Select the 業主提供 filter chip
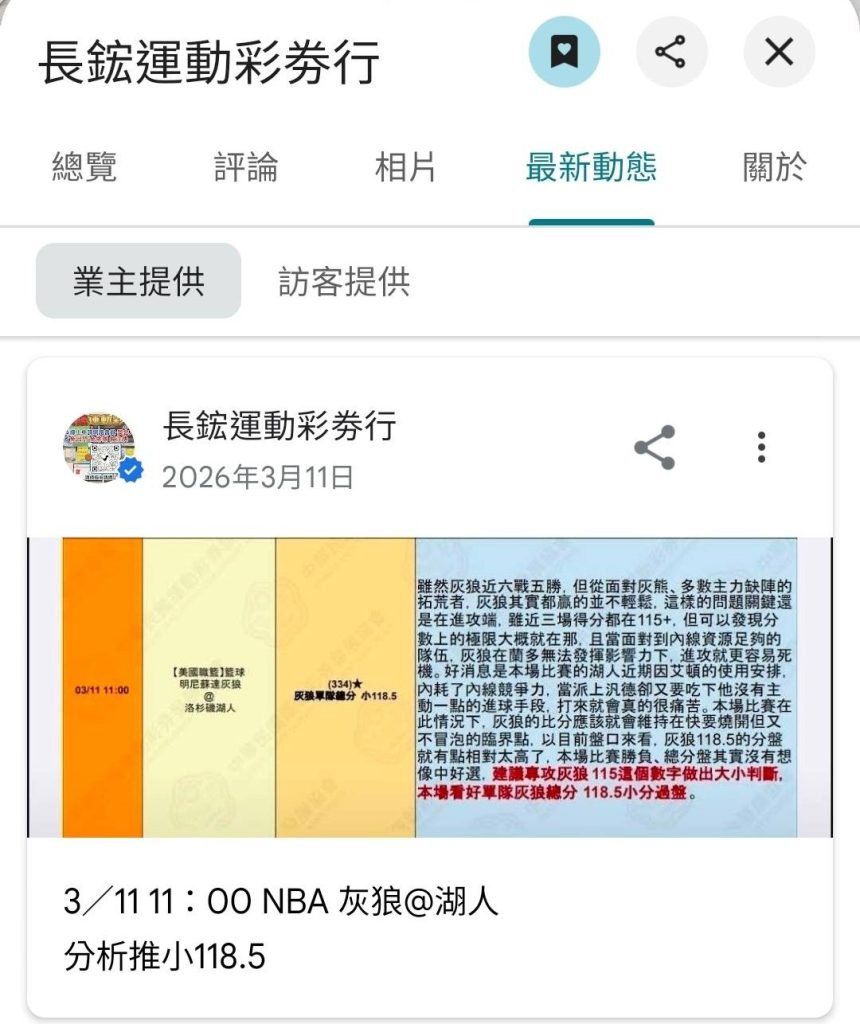 [138, 282]
